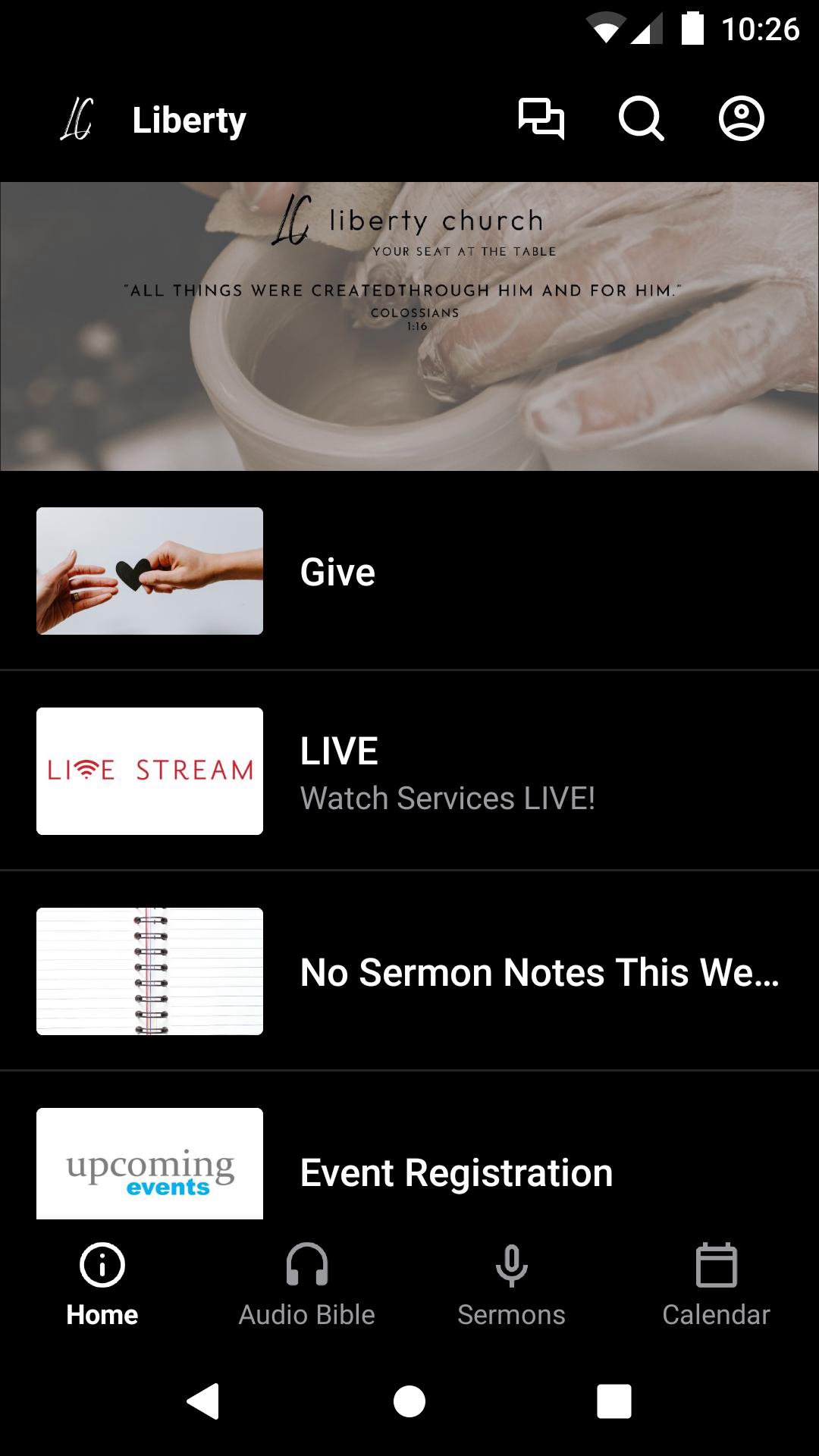
Task: Tap the search magnifier icon
Action: tap(641, 119)
